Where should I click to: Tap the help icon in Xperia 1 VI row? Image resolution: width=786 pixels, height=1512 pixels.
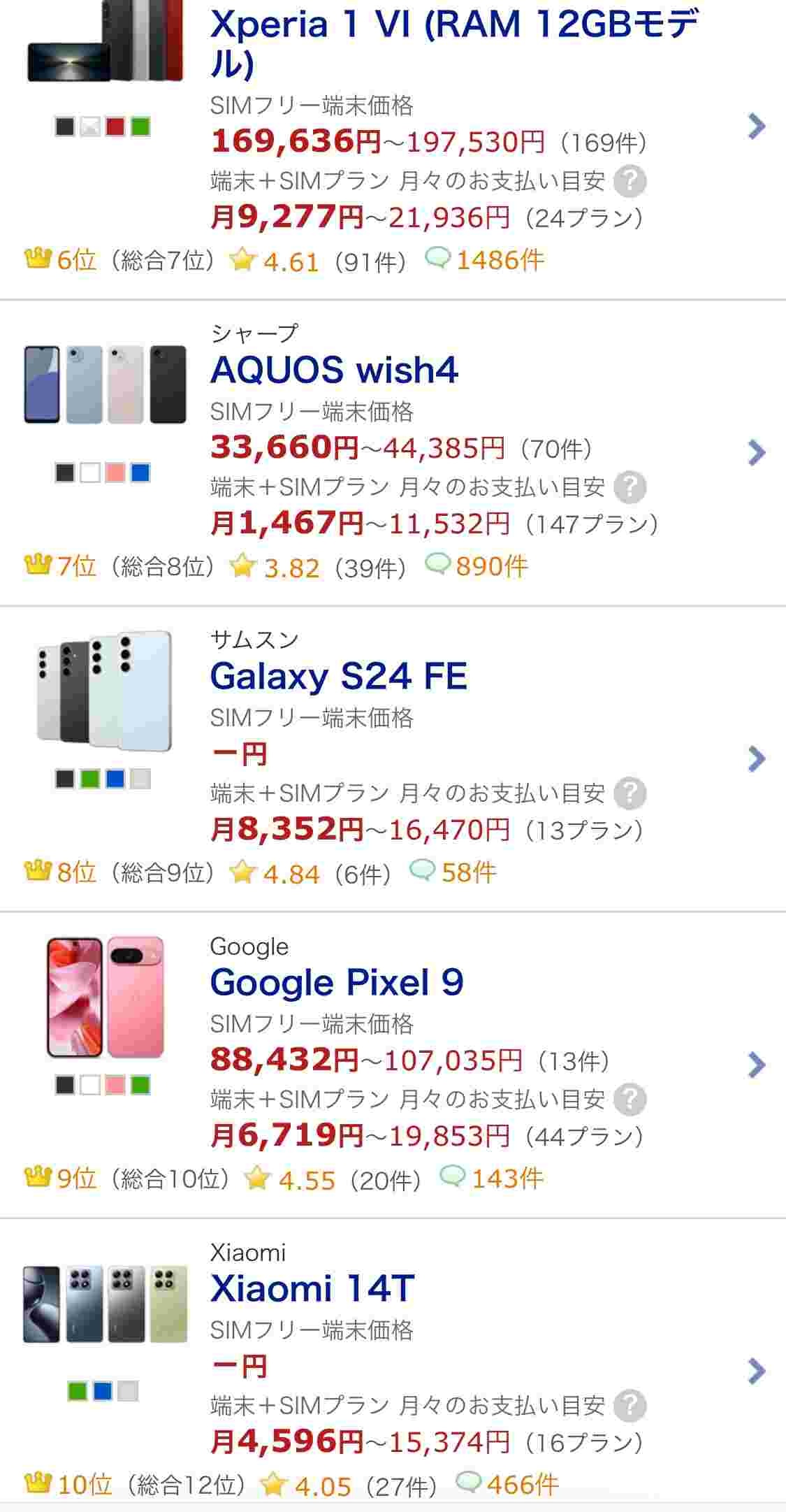[629, 182]
